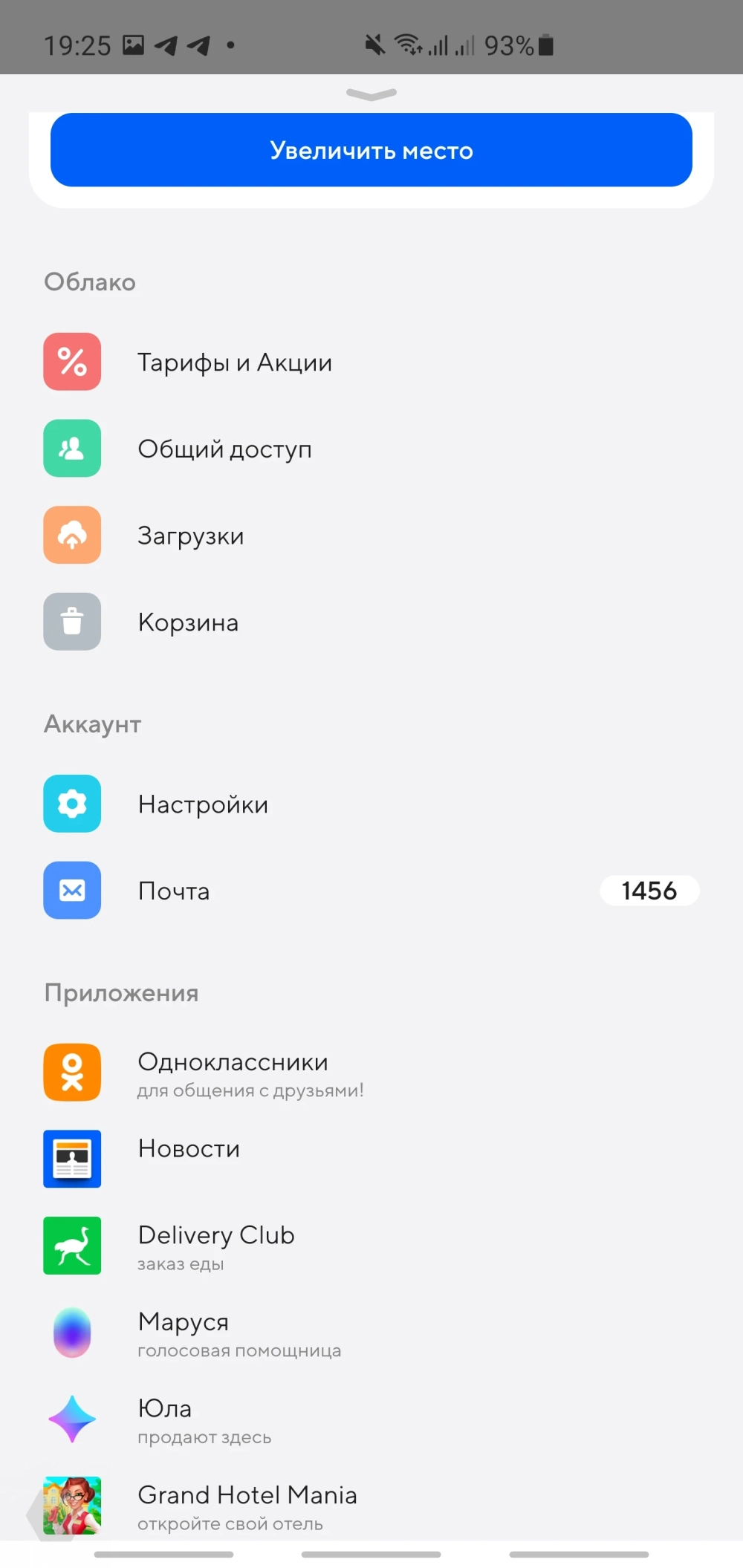Screen dimensions: 743x1568
Task: Collapse the panel using the top handle
Action: pos(371,94)
